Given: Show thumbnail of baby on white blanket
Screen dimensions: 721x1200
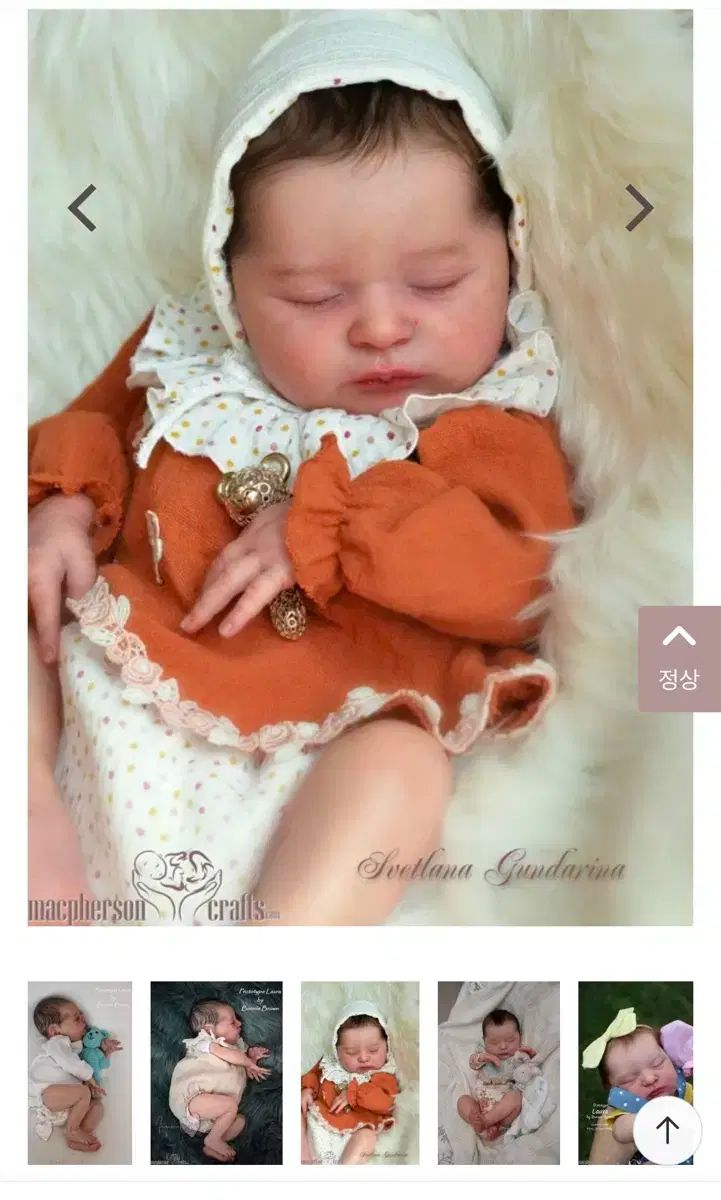Looking at the screenshot, I should (498, 1072).
